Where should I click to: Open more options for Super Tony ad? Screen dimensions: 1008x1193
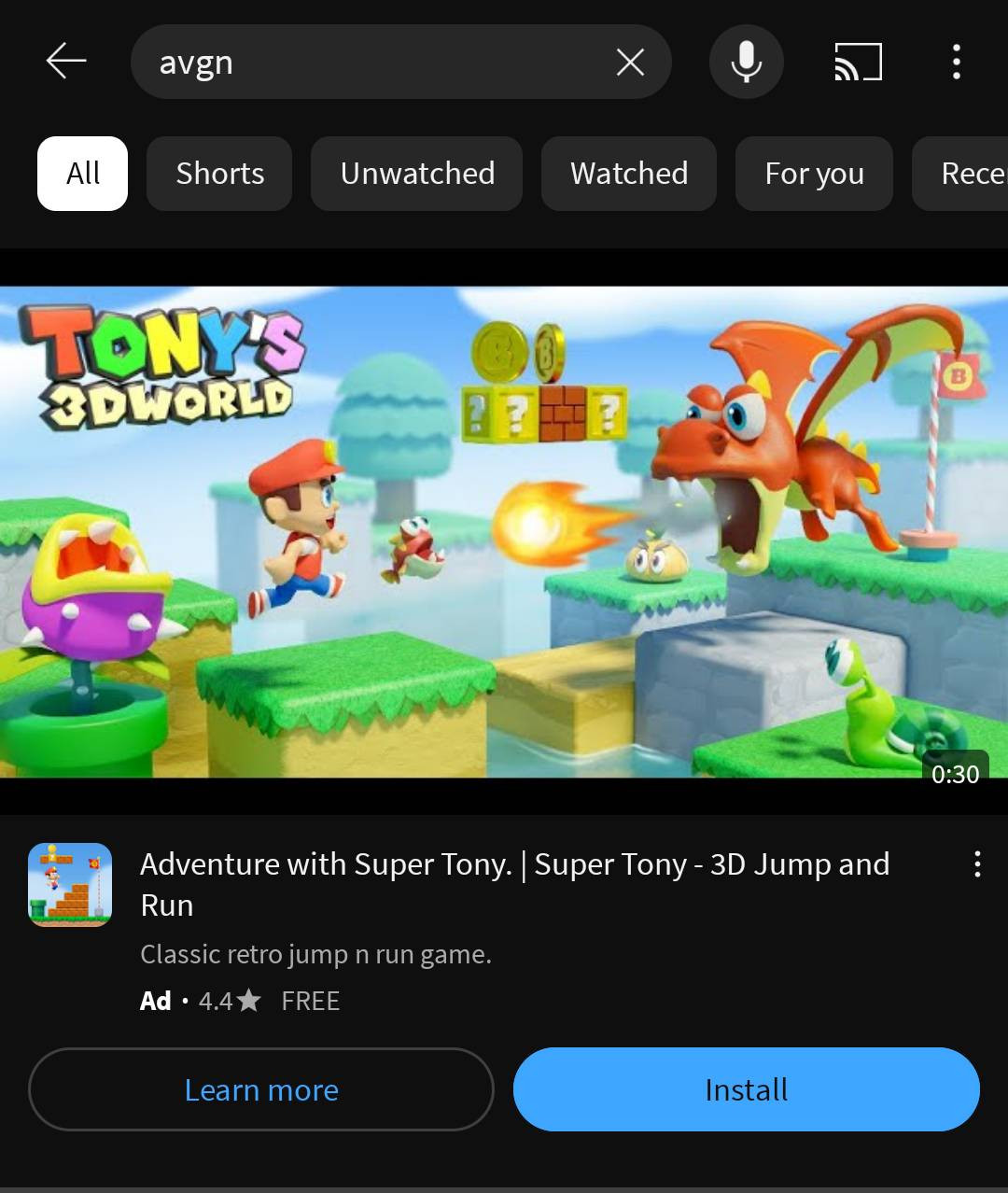tap(976, 864)
